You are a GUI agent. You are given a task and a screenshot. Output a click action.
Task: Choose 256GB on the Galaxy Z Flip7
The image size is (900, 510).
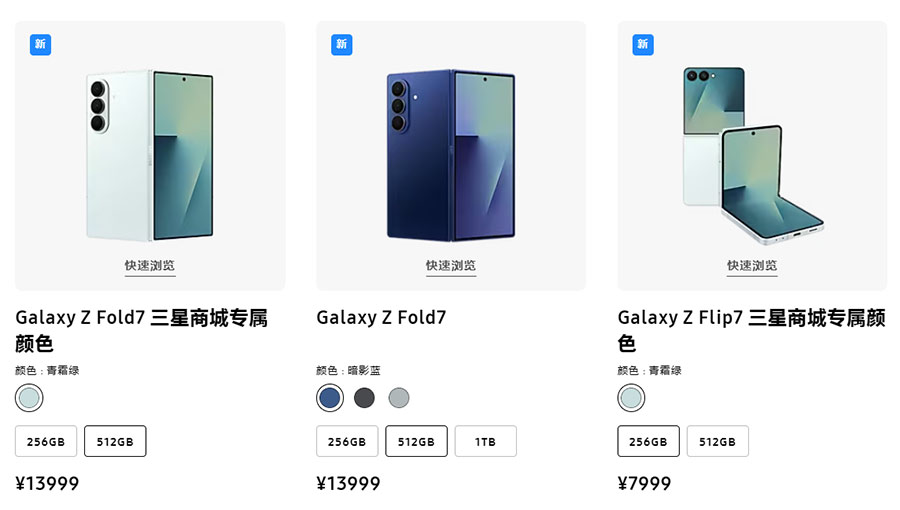648,441
